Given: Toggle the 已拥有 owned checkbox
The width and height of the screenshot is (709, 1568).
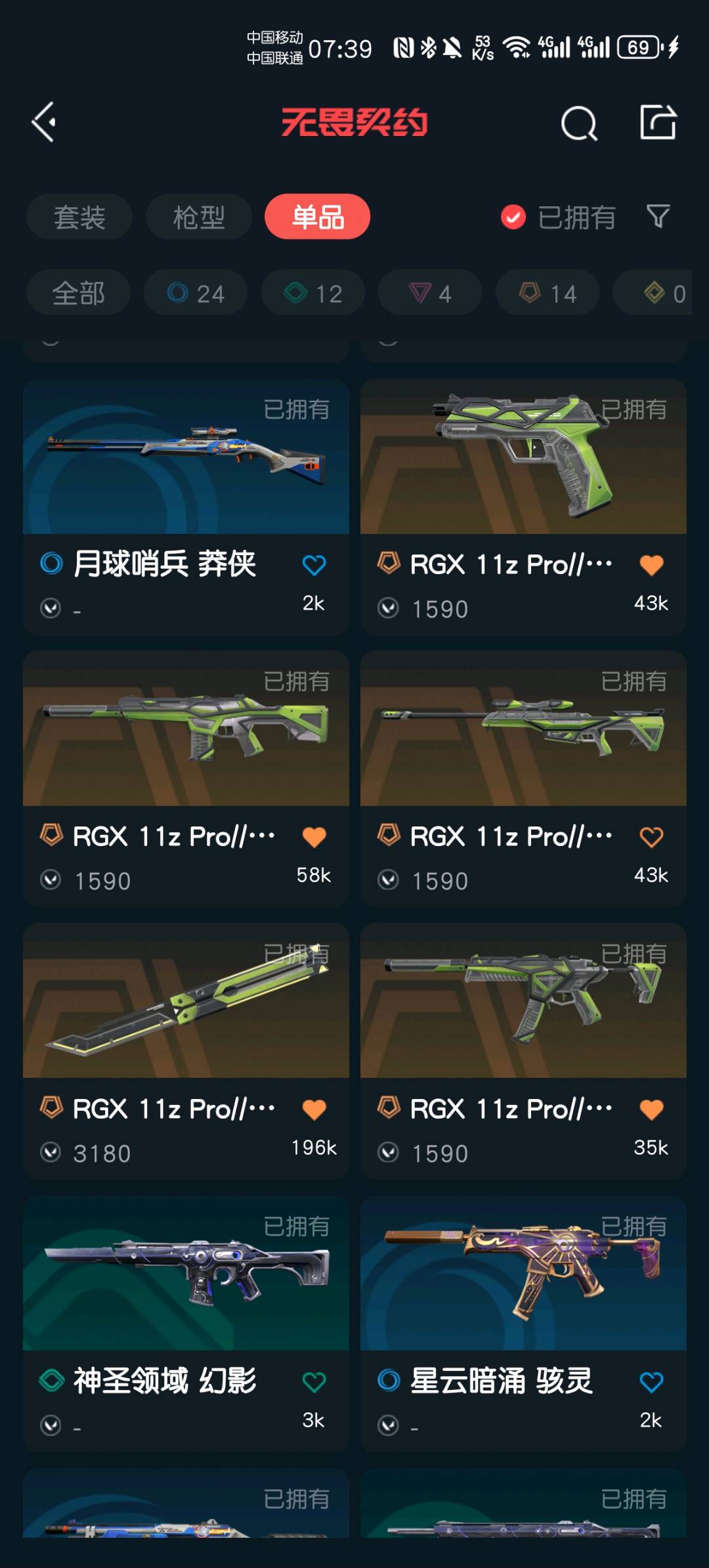Looking at the screenshot, I should (x=513, y=217).
